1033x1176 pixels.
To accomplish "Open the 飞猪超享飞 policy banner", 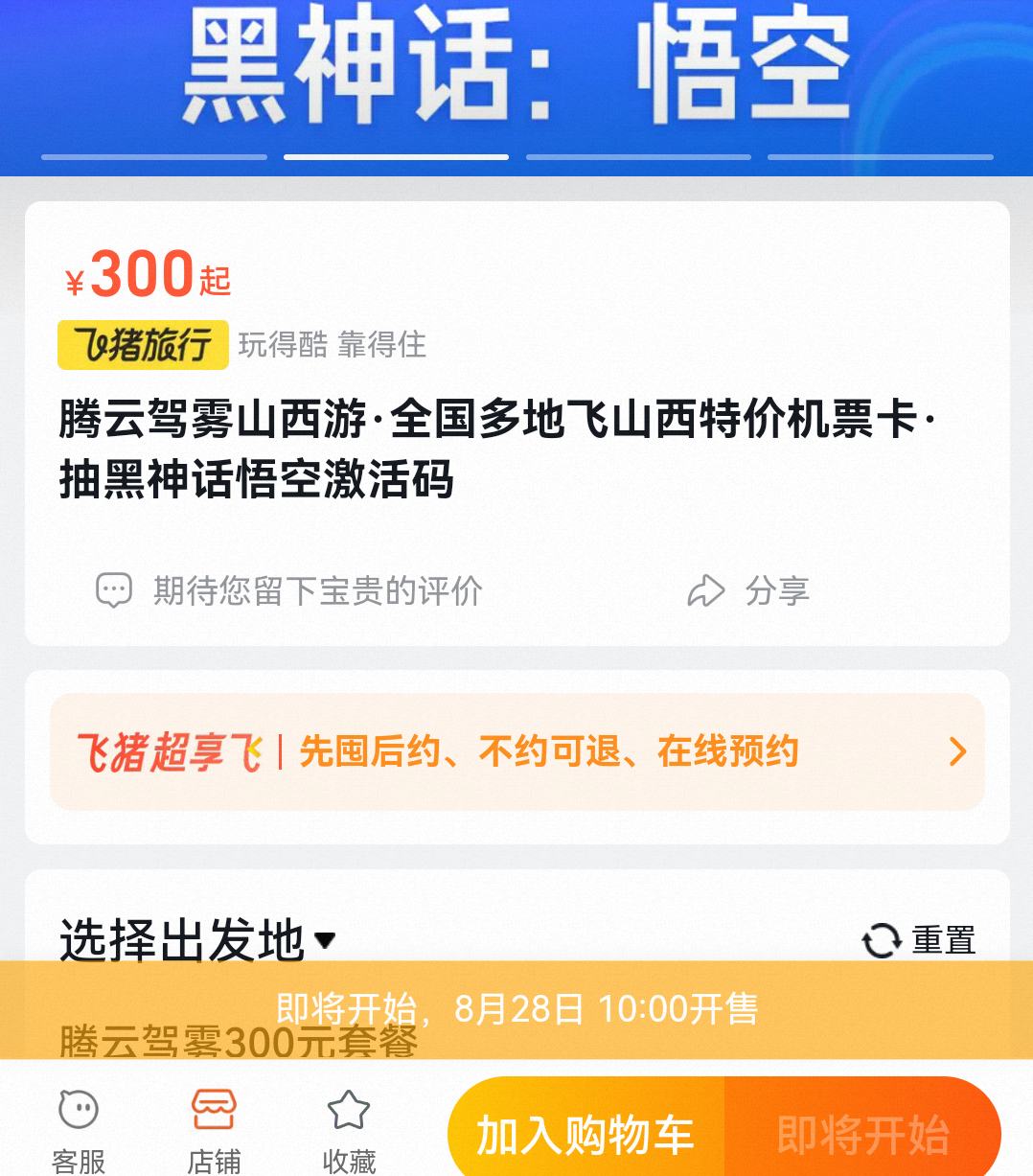I will (517, 752).
